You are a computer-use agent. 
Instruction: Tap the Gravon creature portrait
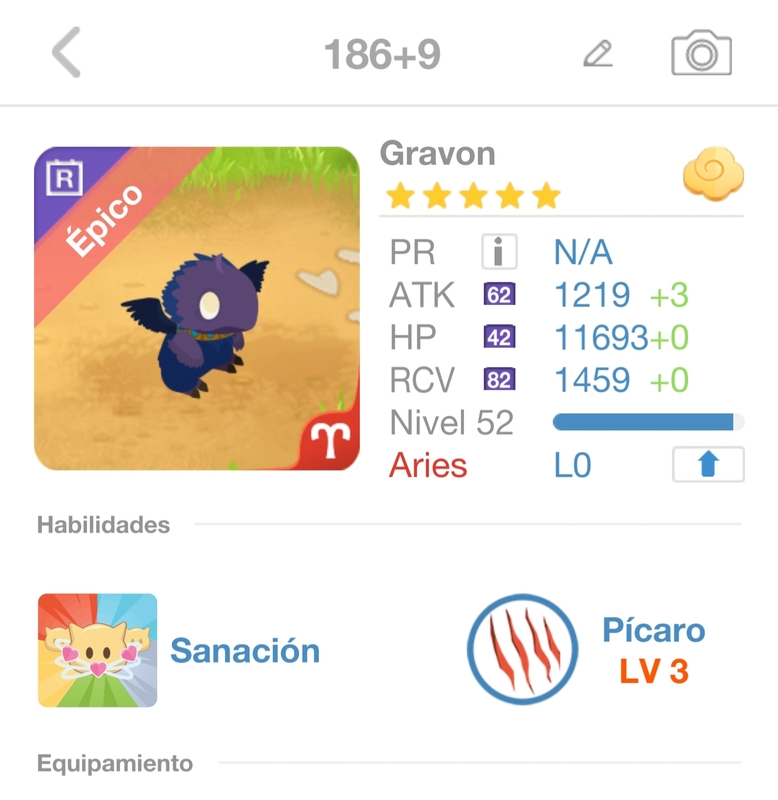pyautogui.click(x=197, y=309)
